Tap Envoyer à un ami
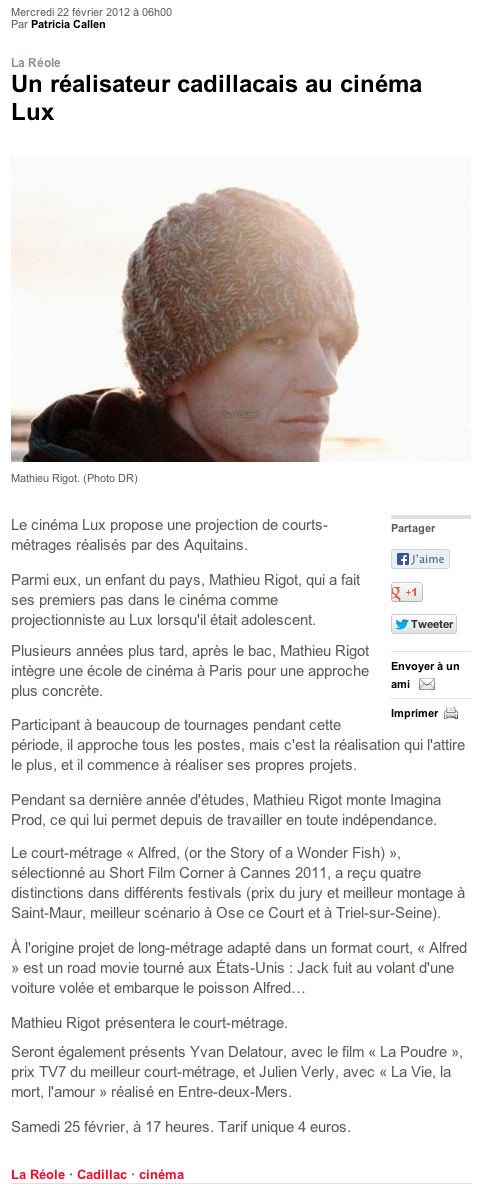This screenshot has height=1197, width=488. tap(425, 675)
